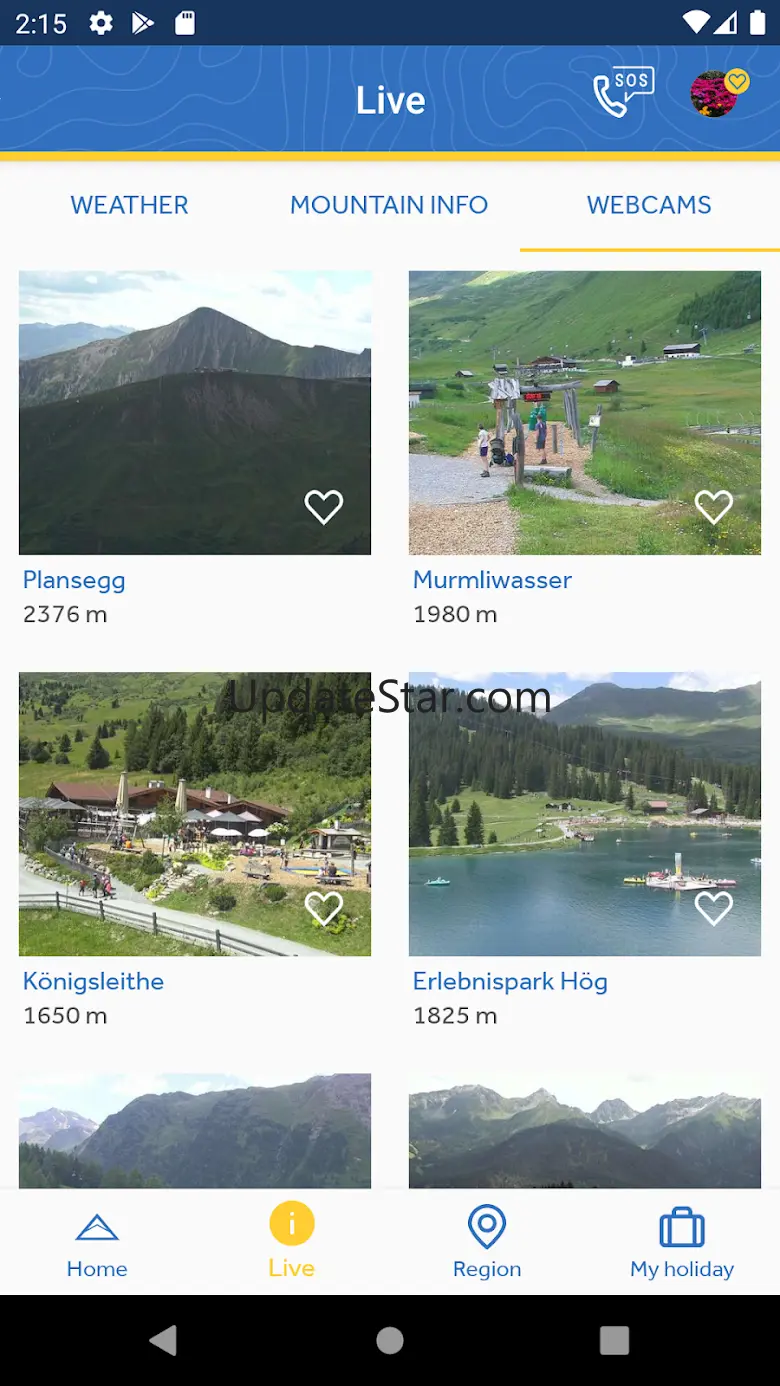Favorite the Königsleithe webcam
780x1386 pixels.
click(323, 908)
